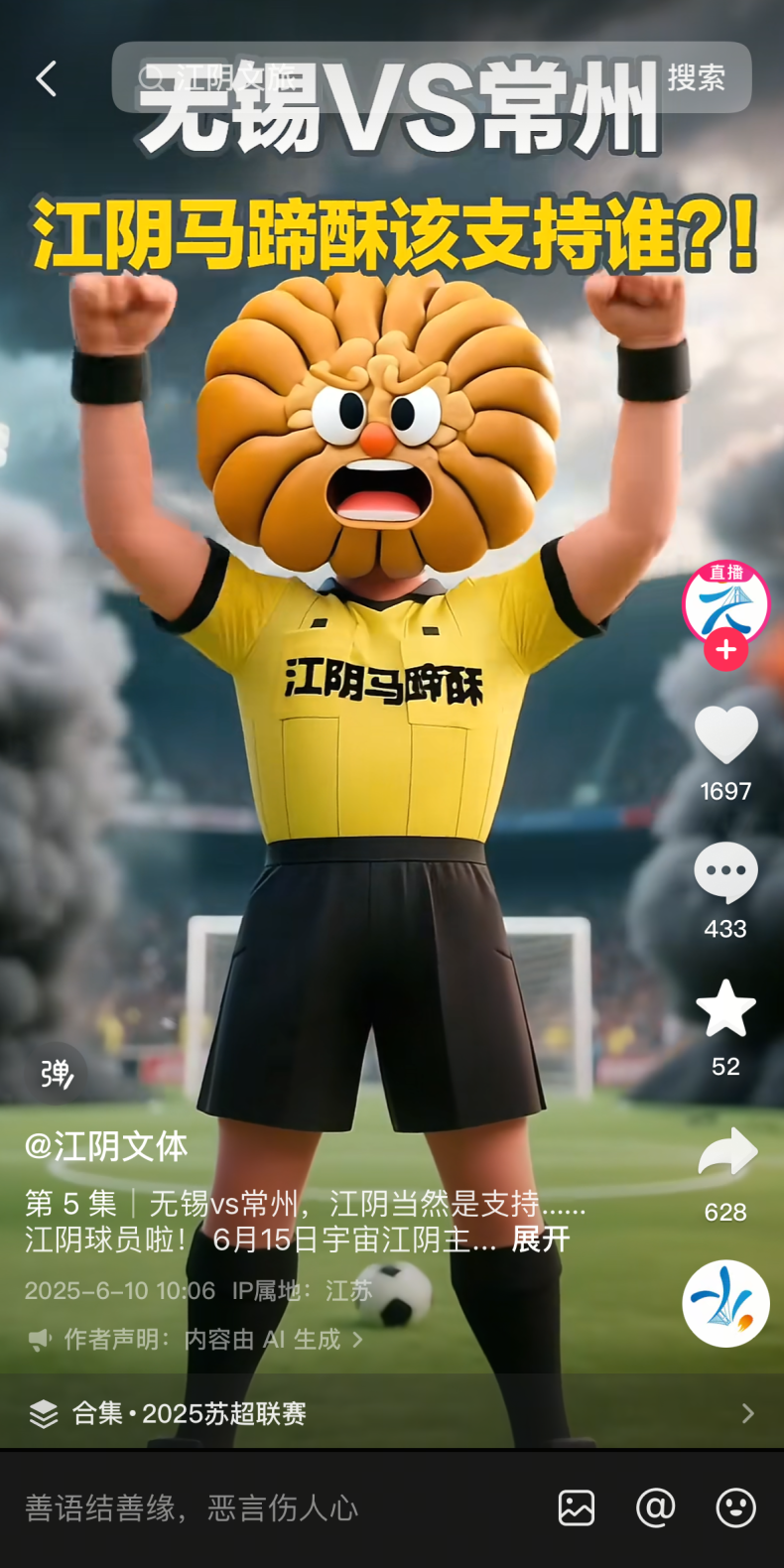Expand the caption with 展开
The height and width of the screenshot is (1568, 784).
(x=541, y=1240)
